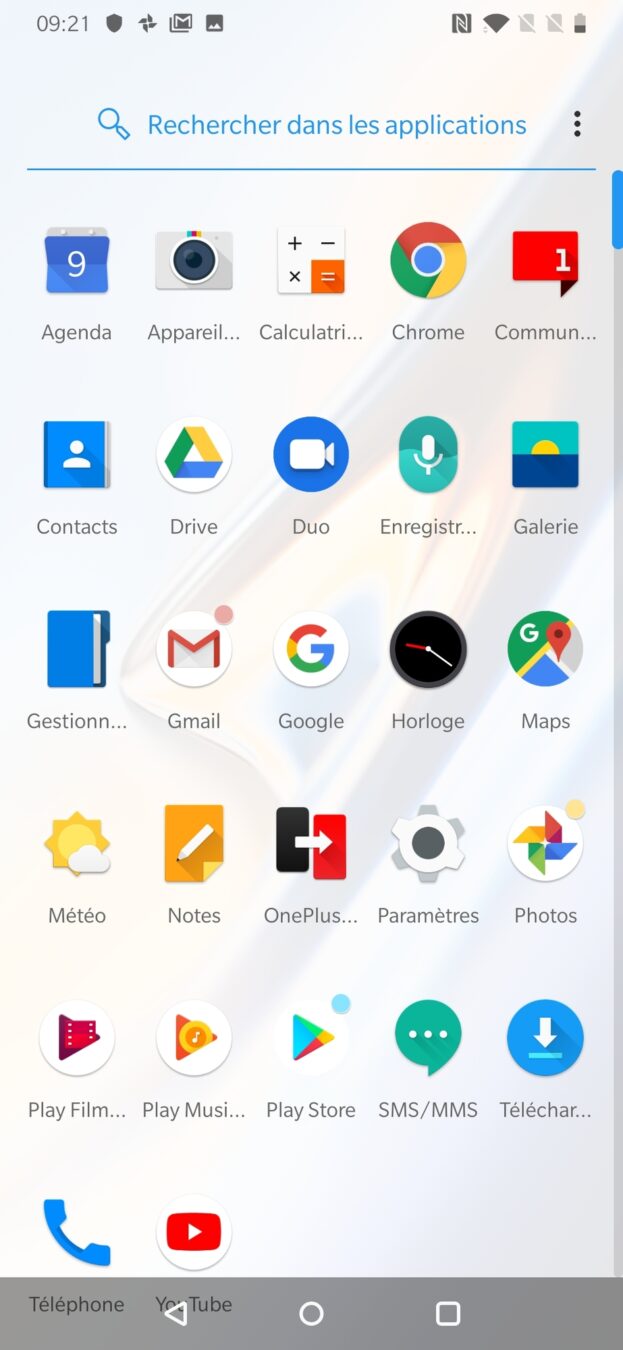
Task: Open Gmail
Action: (x=194, y=650)
